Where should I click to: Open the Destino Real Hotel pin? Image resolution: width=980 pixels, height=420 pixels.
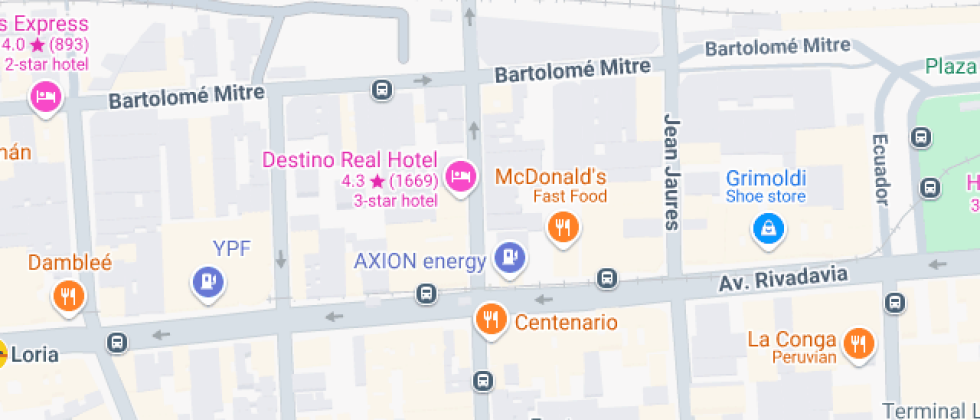pos(461,178)
